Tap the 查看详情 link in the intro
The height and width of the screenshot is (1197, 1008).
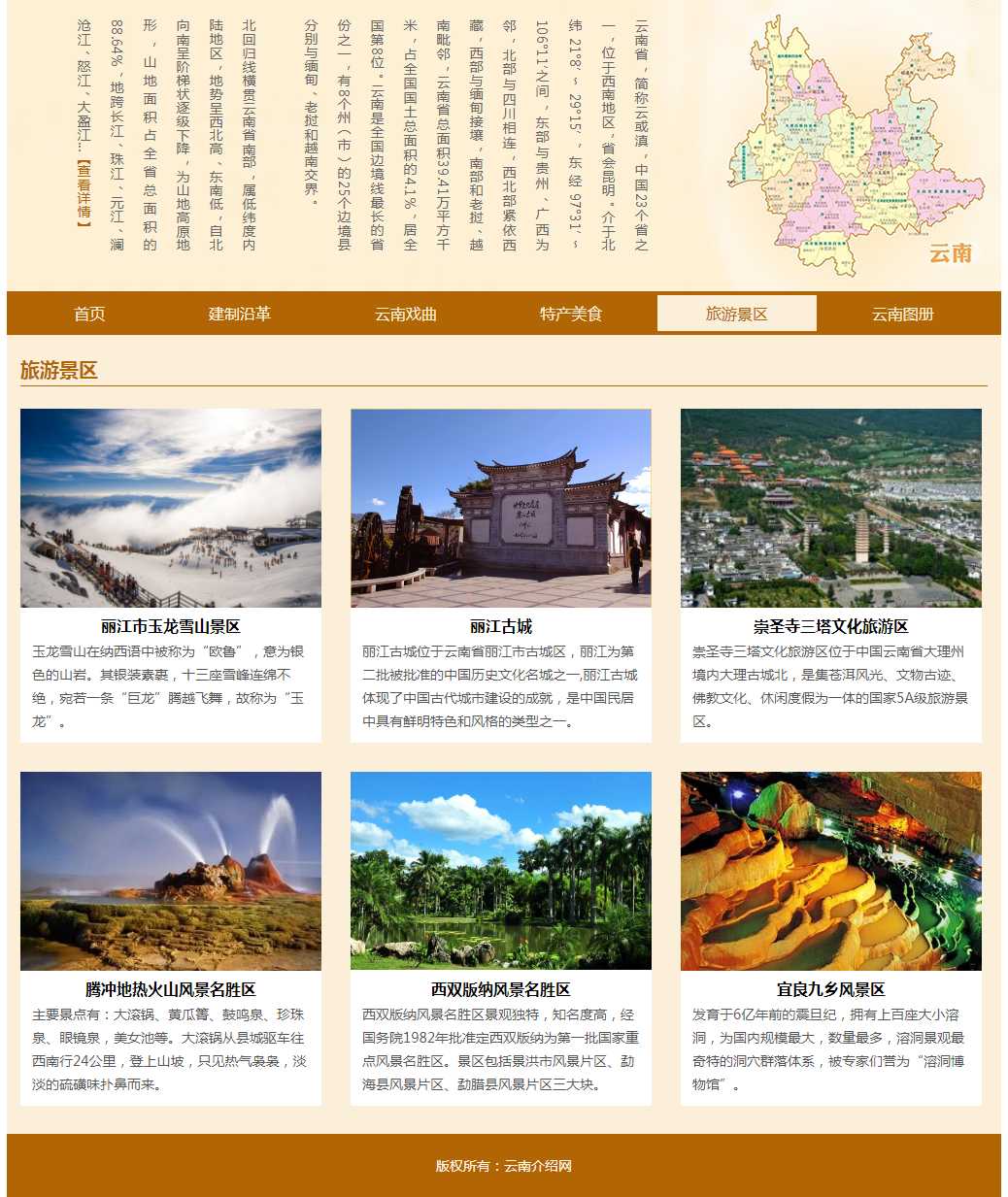coord(84,192)
